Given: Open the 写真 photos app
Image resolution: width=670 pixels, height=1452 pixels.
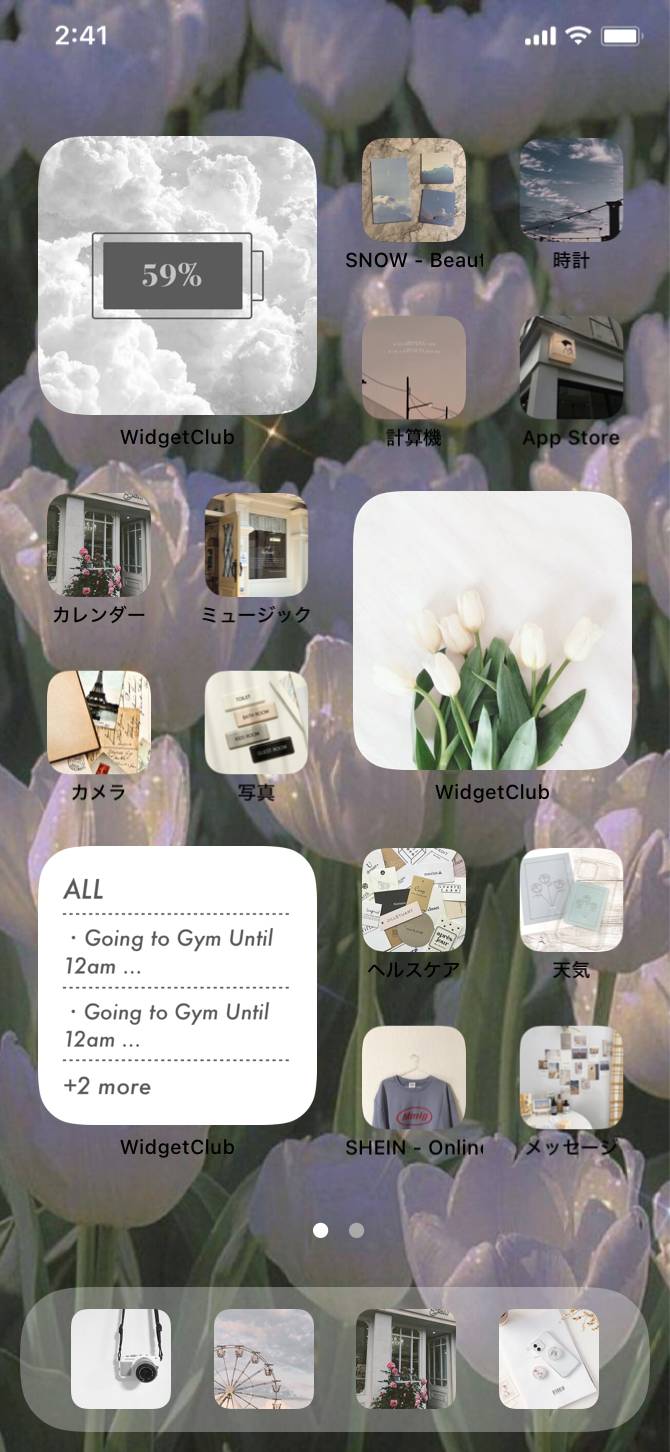Looking at the screenshot, I should point(256,722).
